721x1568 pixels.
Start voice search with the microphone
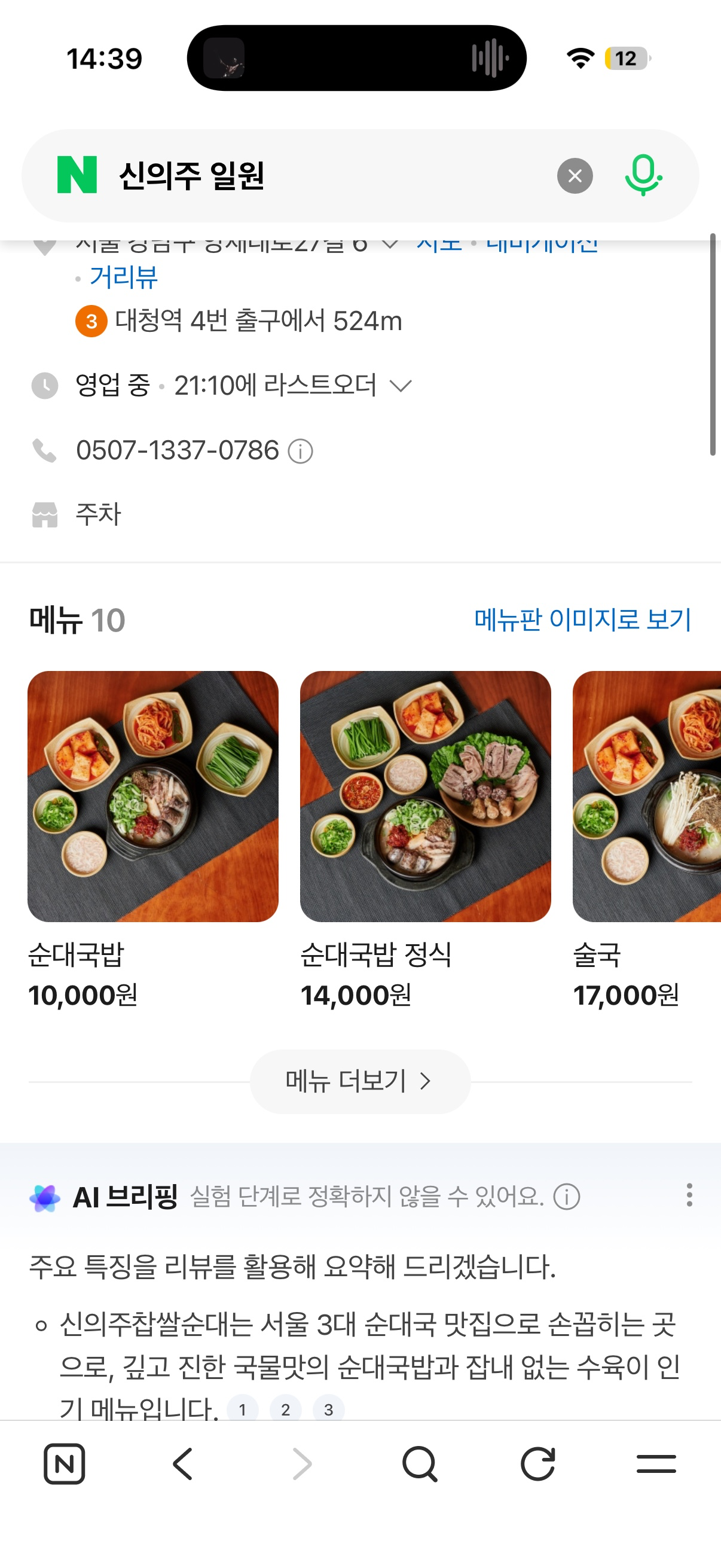tap(643, 176)
